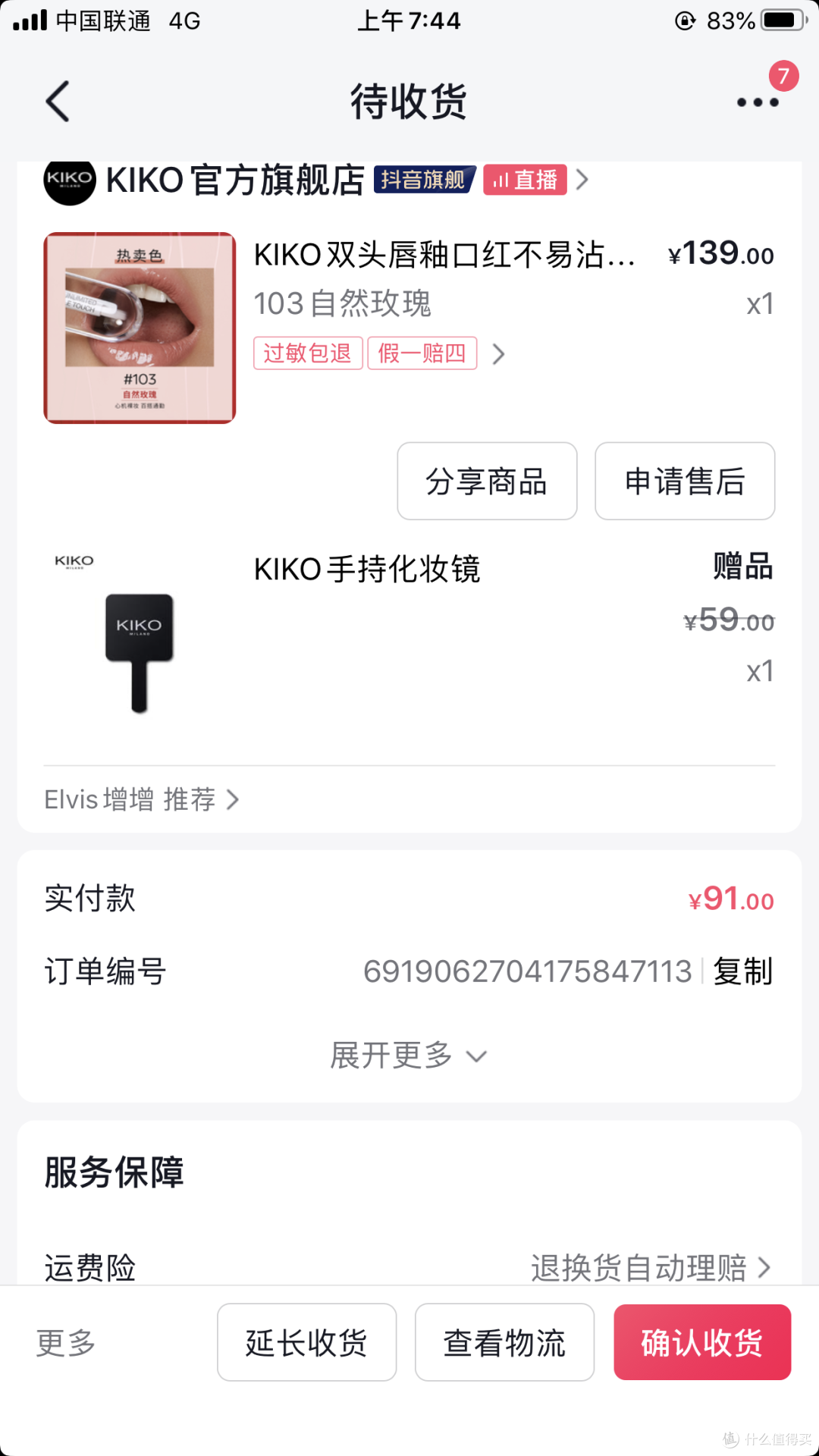
Task: Open 过敏包退 假一赔四 guarantee details
Action: (x=379, y=353)
